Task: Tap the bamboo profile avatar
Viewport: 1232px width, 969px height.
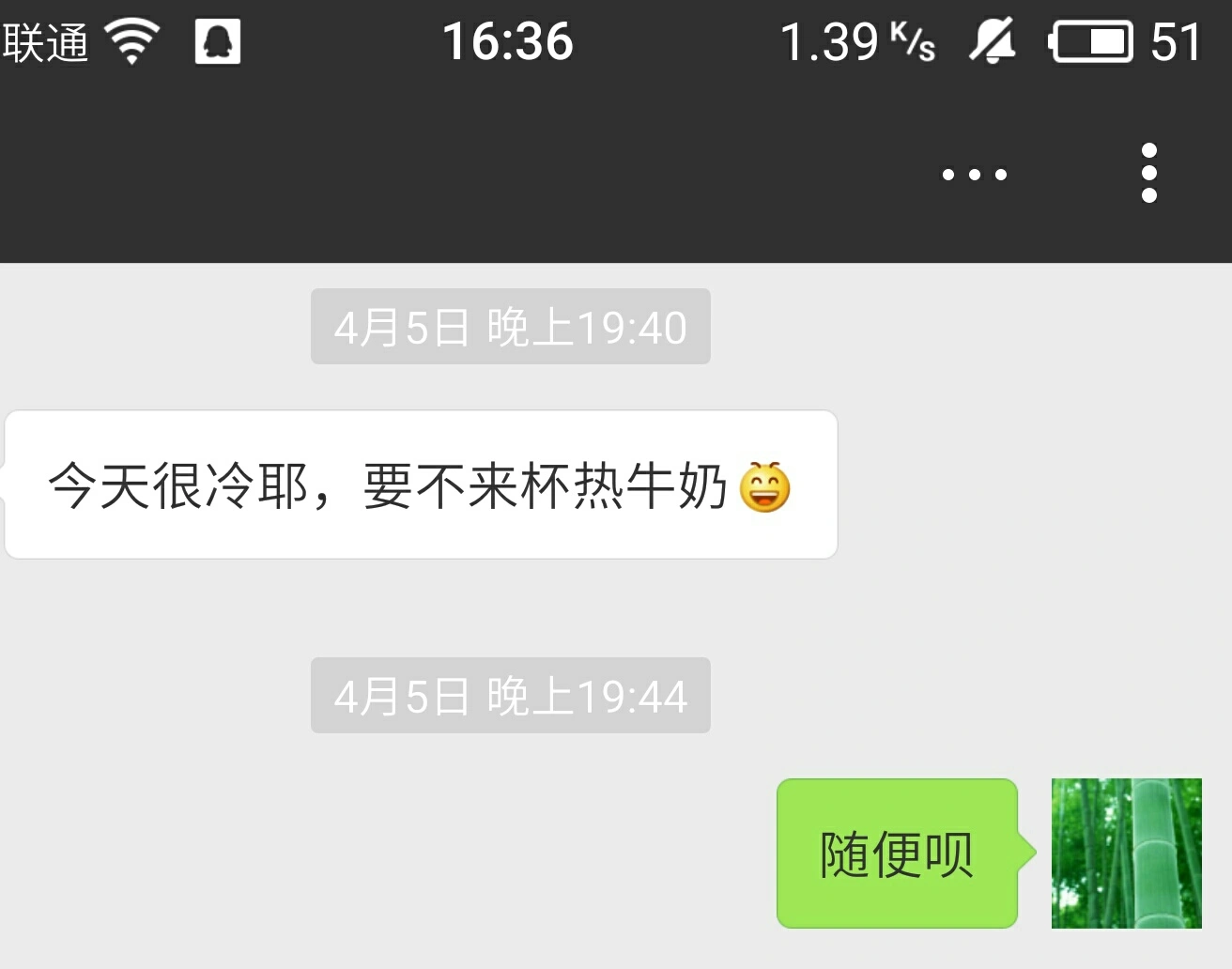Action: pyautogui.click(x=1126, y=853)
